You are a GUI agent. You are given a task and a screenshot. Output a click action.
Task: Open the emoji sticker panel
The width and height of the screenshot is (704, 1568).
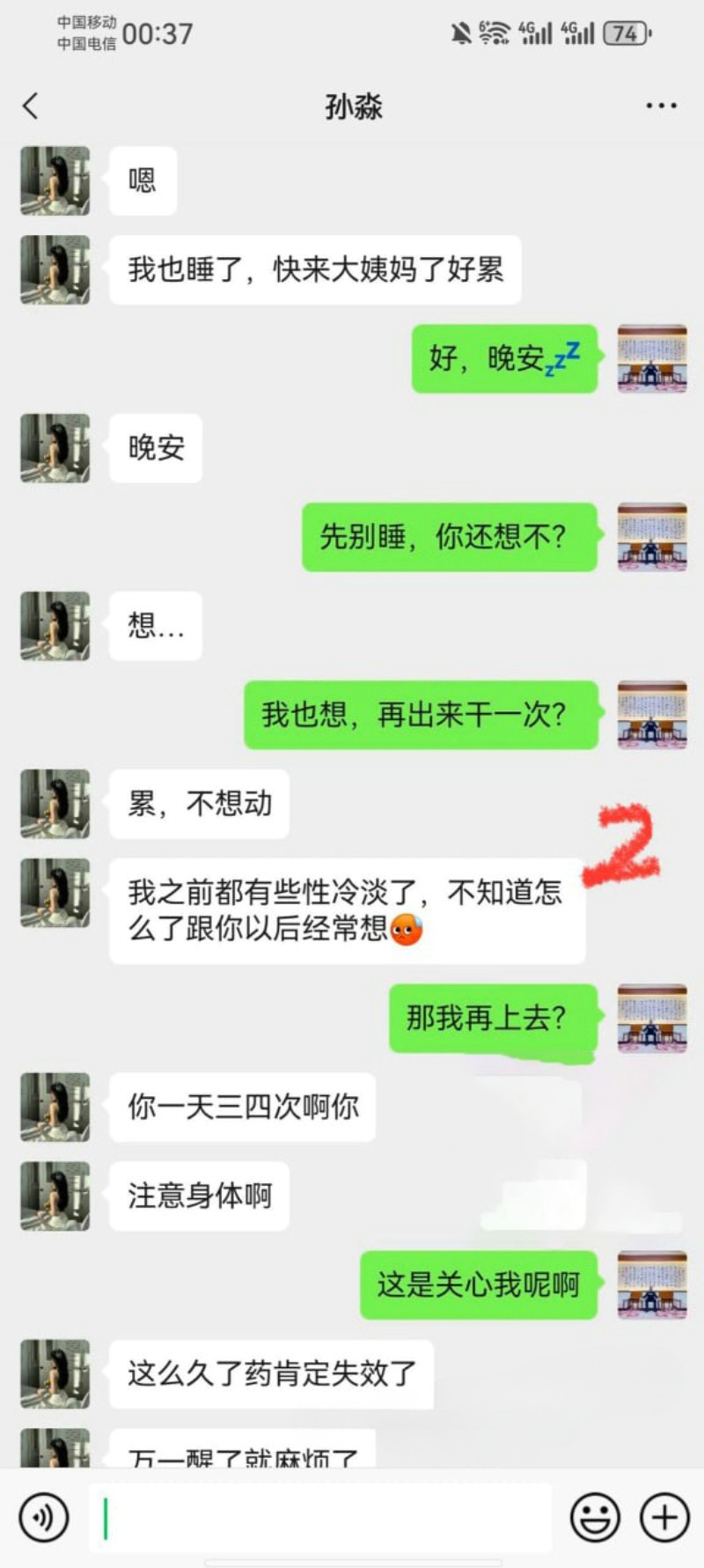595,1518
